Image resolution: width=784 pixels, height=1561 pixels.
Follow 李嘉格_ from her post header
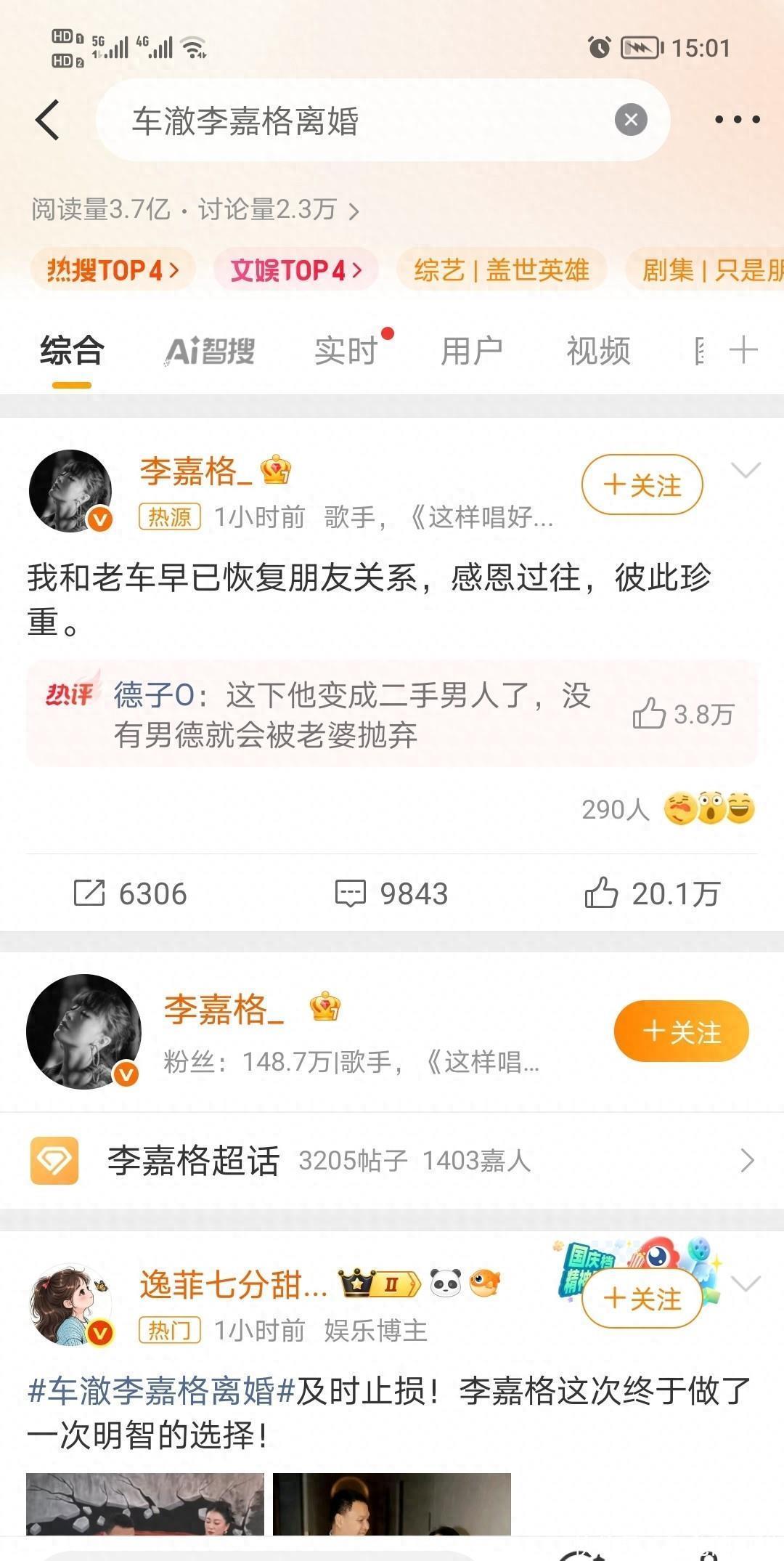click(x=642, y=484)
